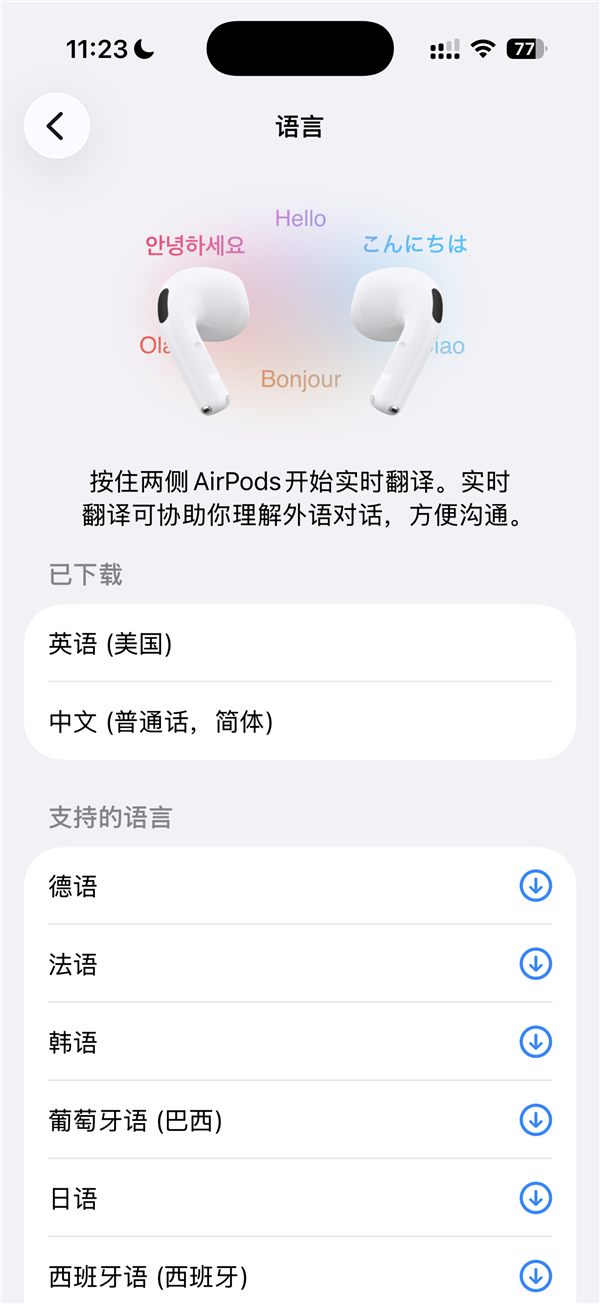Download the 日语 language pack
This screenshot has width=600, height=1304.
point(535,1198)
